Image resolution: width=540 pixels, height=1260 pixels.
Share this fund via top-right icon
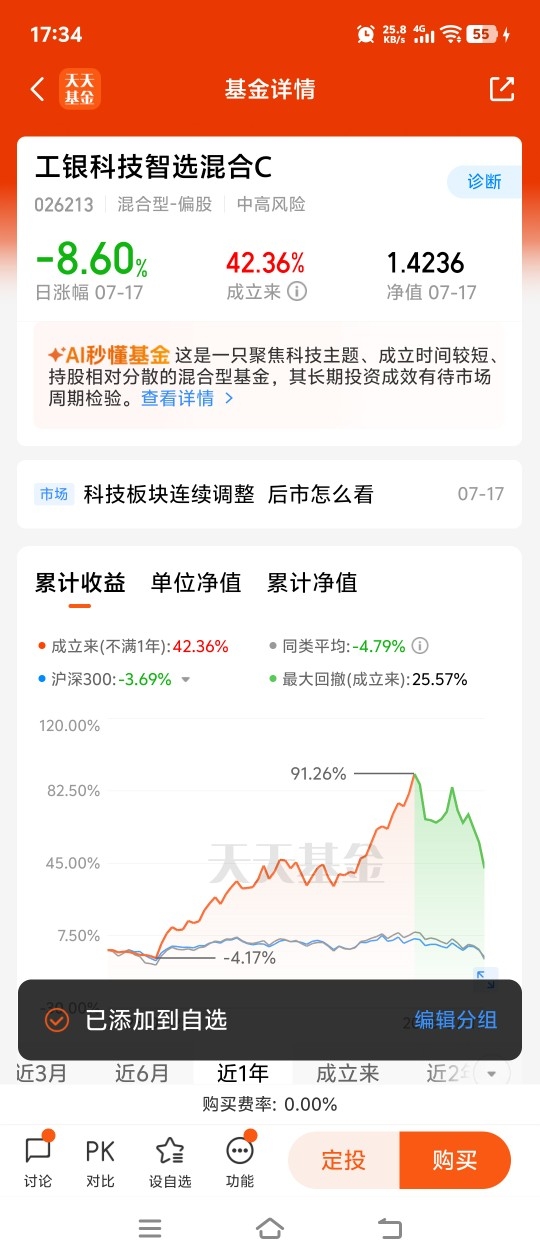click(502, 89)
